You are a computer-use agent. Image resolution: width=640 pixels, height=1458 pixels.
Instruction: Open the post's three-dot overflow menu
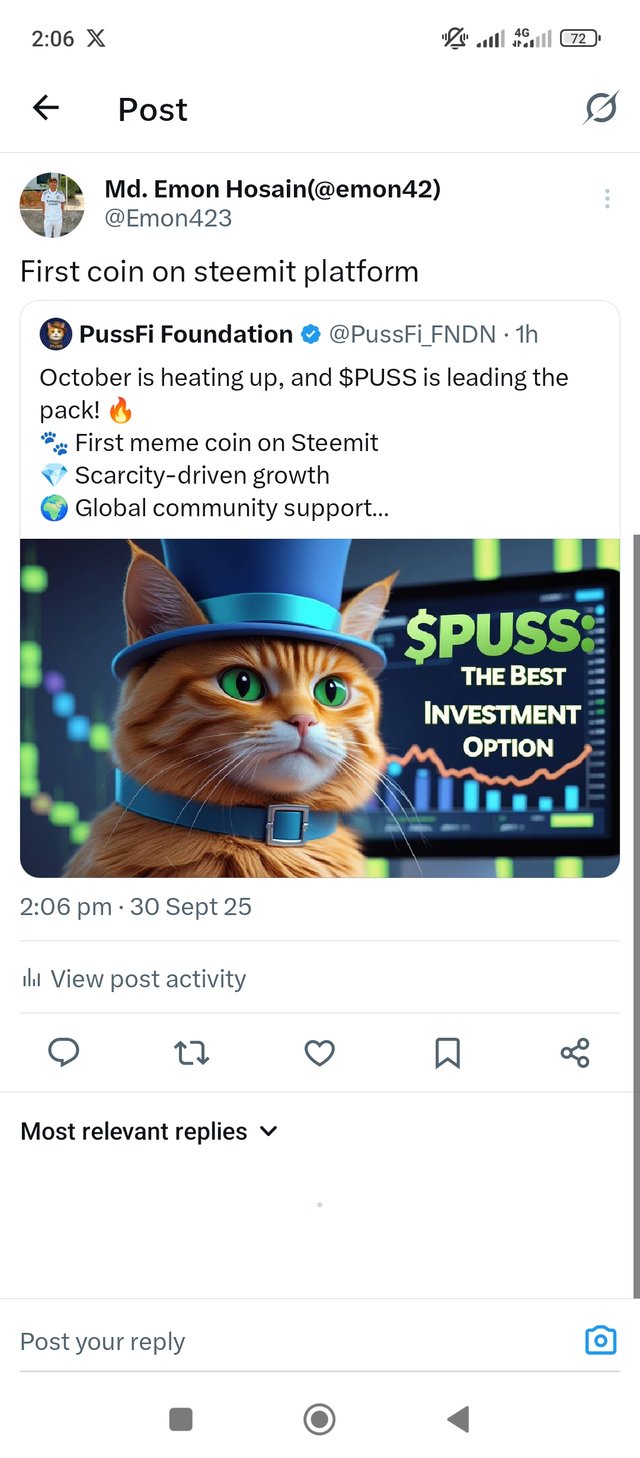pyautogui.click(x=607, y=200)
